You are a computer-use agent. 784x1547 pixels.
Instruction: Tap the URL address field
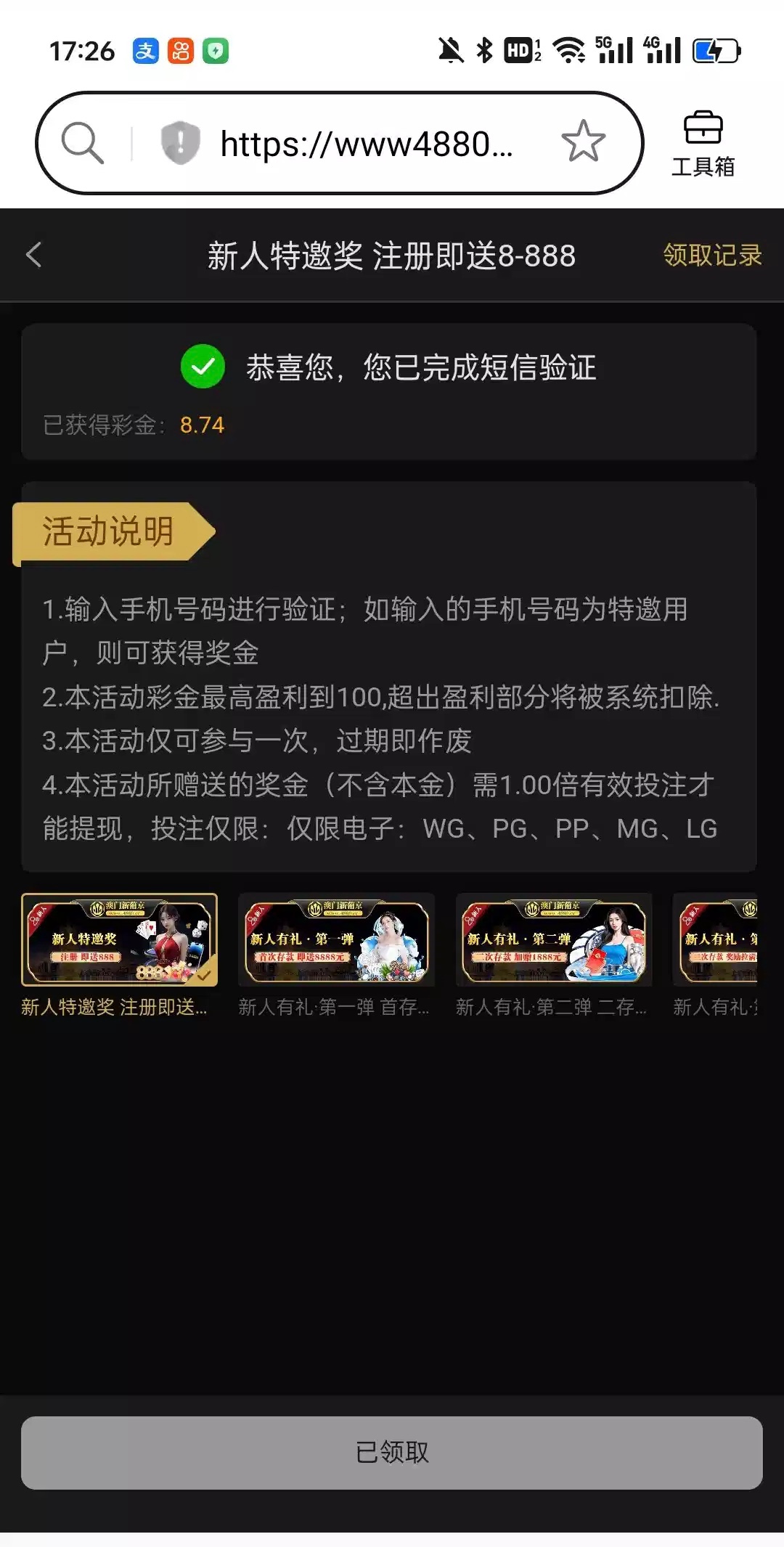[366, 144]
